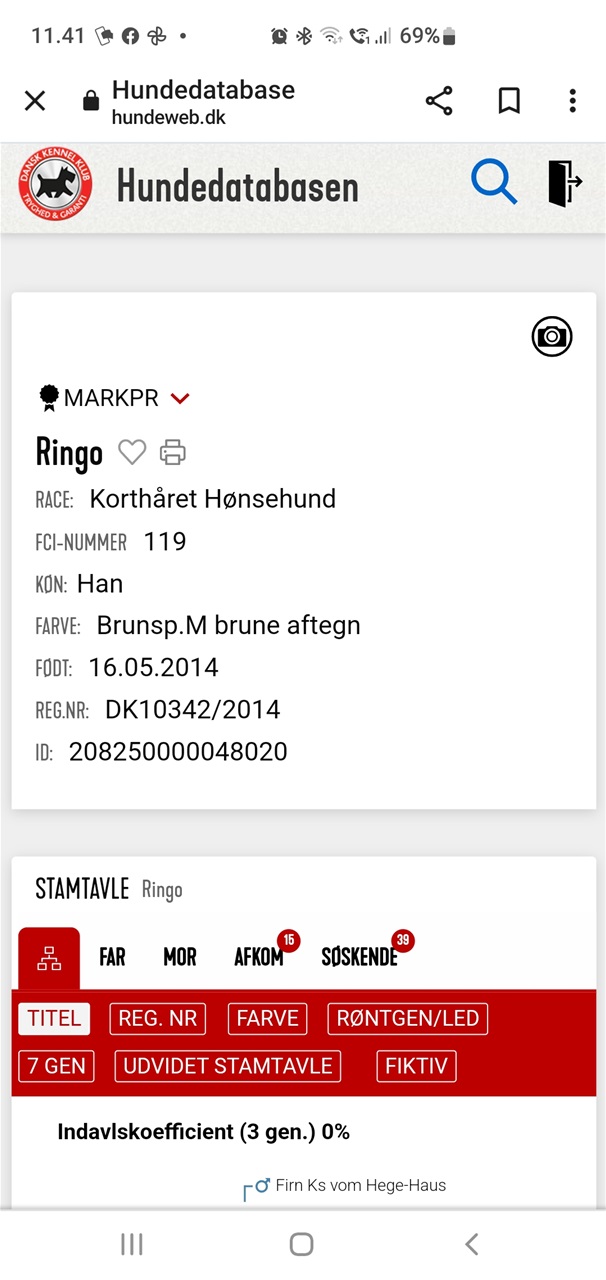Share the Hundedatabase page
This screenshot has width=606, height=1280.
pos(439,101)
